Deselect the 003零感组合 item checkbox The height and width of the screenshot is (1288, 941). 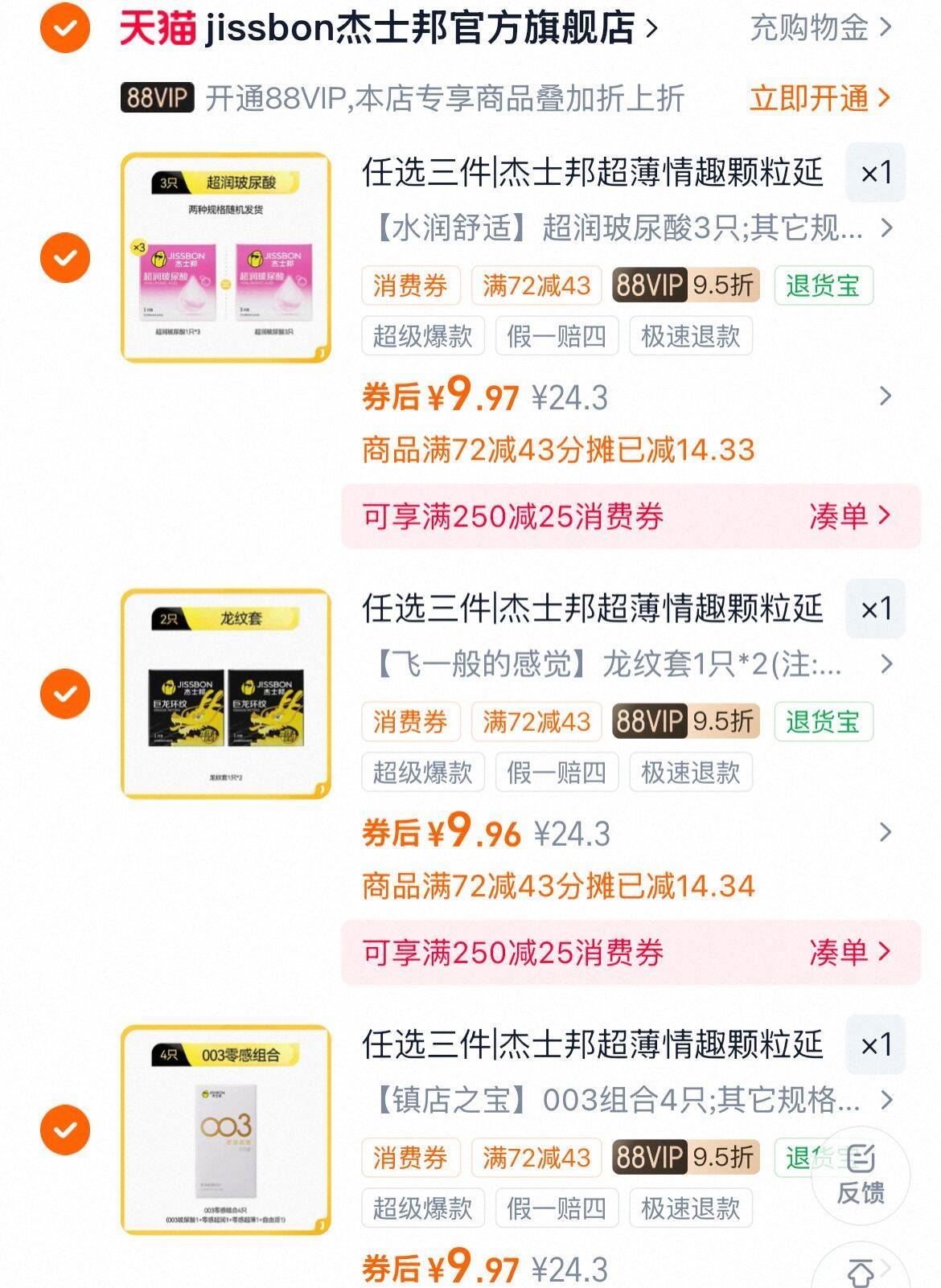65,1130
